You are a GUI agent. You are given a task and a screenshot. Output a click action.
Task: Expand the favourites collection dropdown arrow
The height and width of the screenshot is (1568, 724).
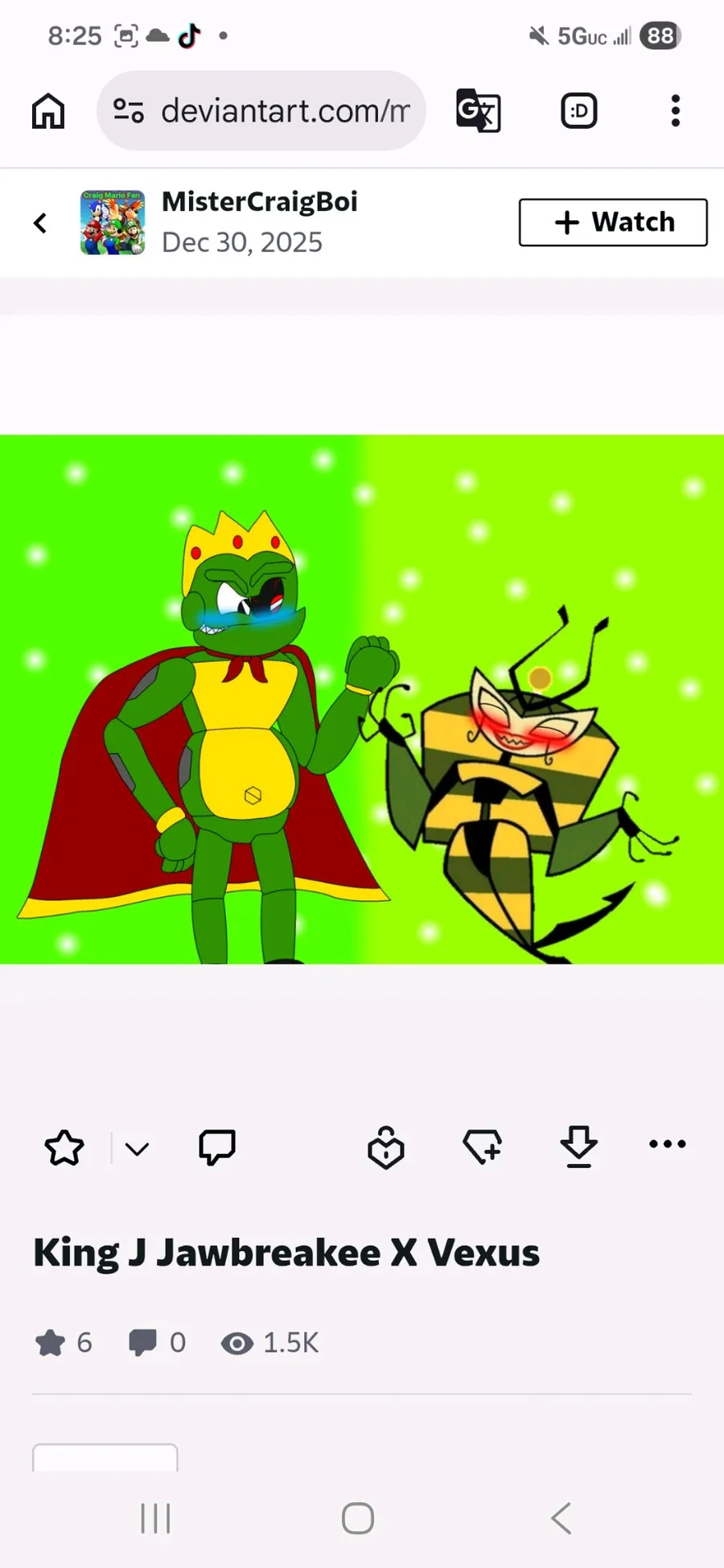coord(137,1149)
